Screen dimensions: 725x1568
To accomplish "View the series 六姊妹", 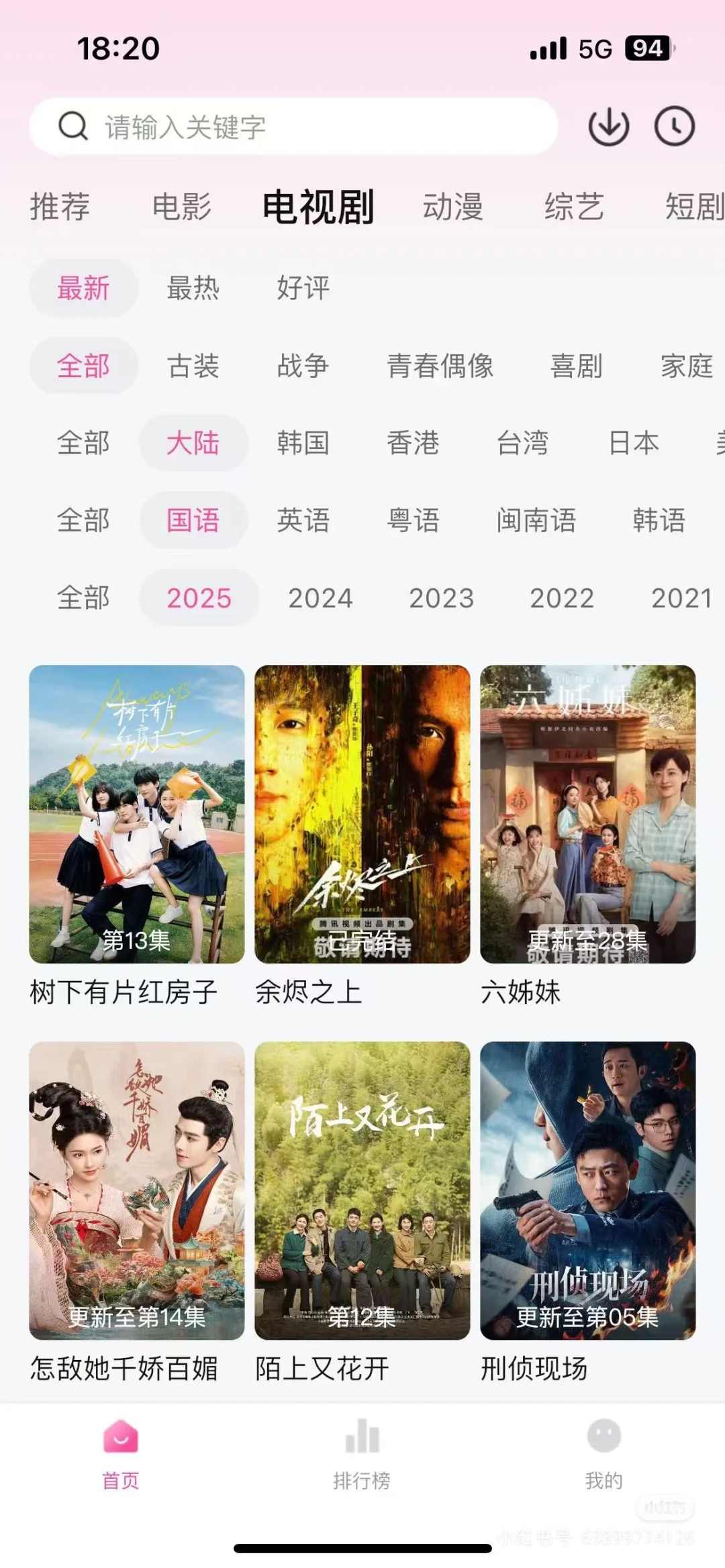I will click(x=588, y=814).
